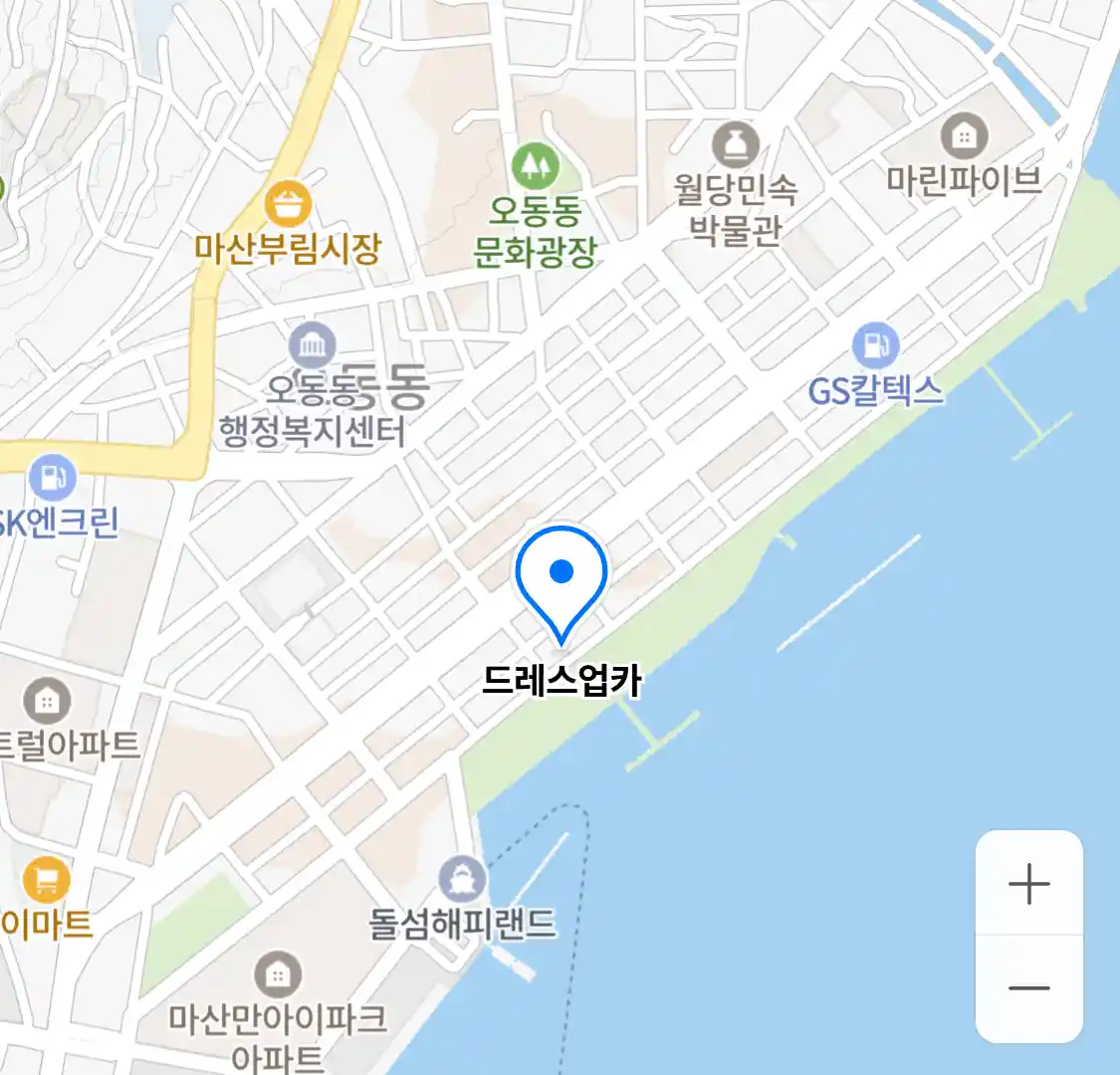Screen dimensions: 1120x1075
Task: Tap the 오동동 행정복지센터 marker
Action: (x=313, y=346)
